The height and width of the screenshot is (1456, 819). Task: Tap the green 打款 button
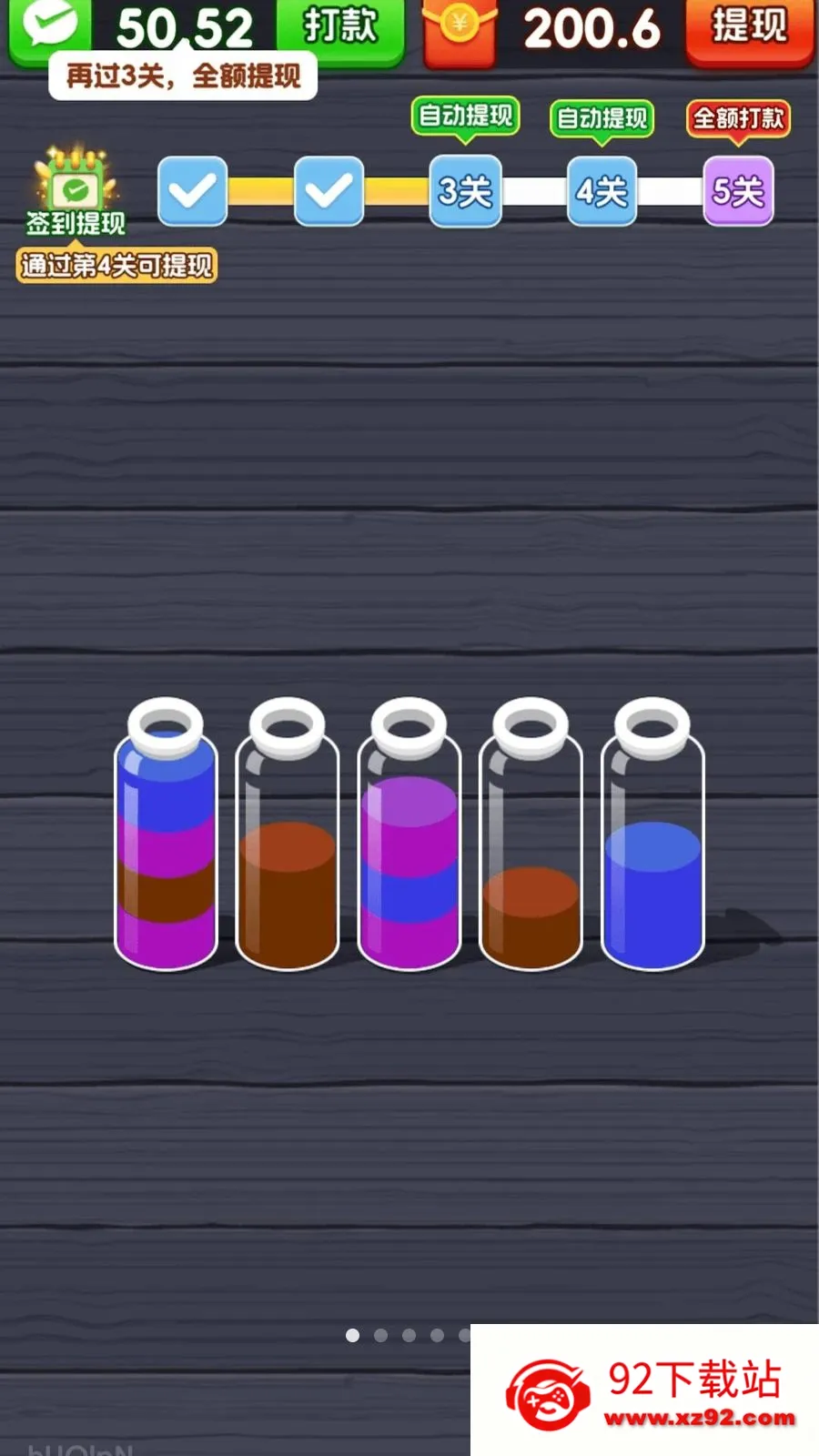339,27
